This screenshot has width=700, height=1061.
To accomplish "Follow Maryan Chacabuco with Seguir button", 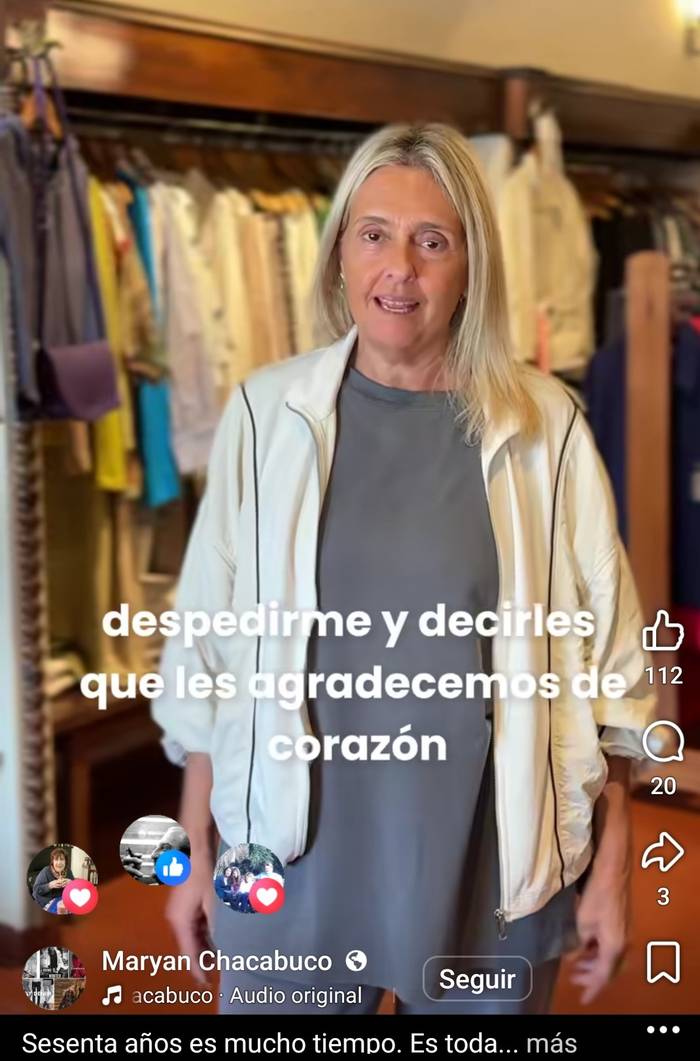I will pos(476,978).
